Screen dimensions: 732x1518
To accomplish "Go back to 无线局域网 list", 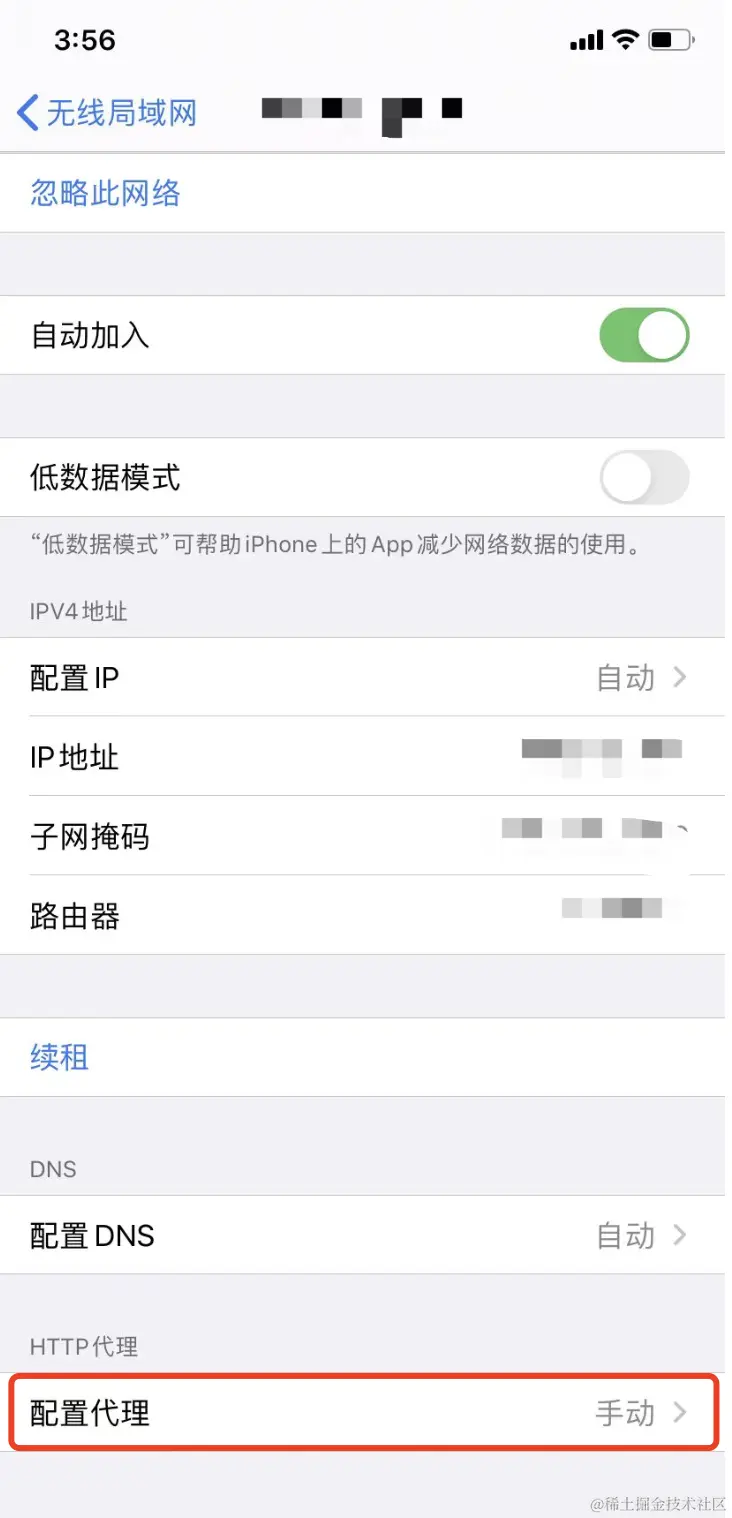I will (x=106, y=113).
